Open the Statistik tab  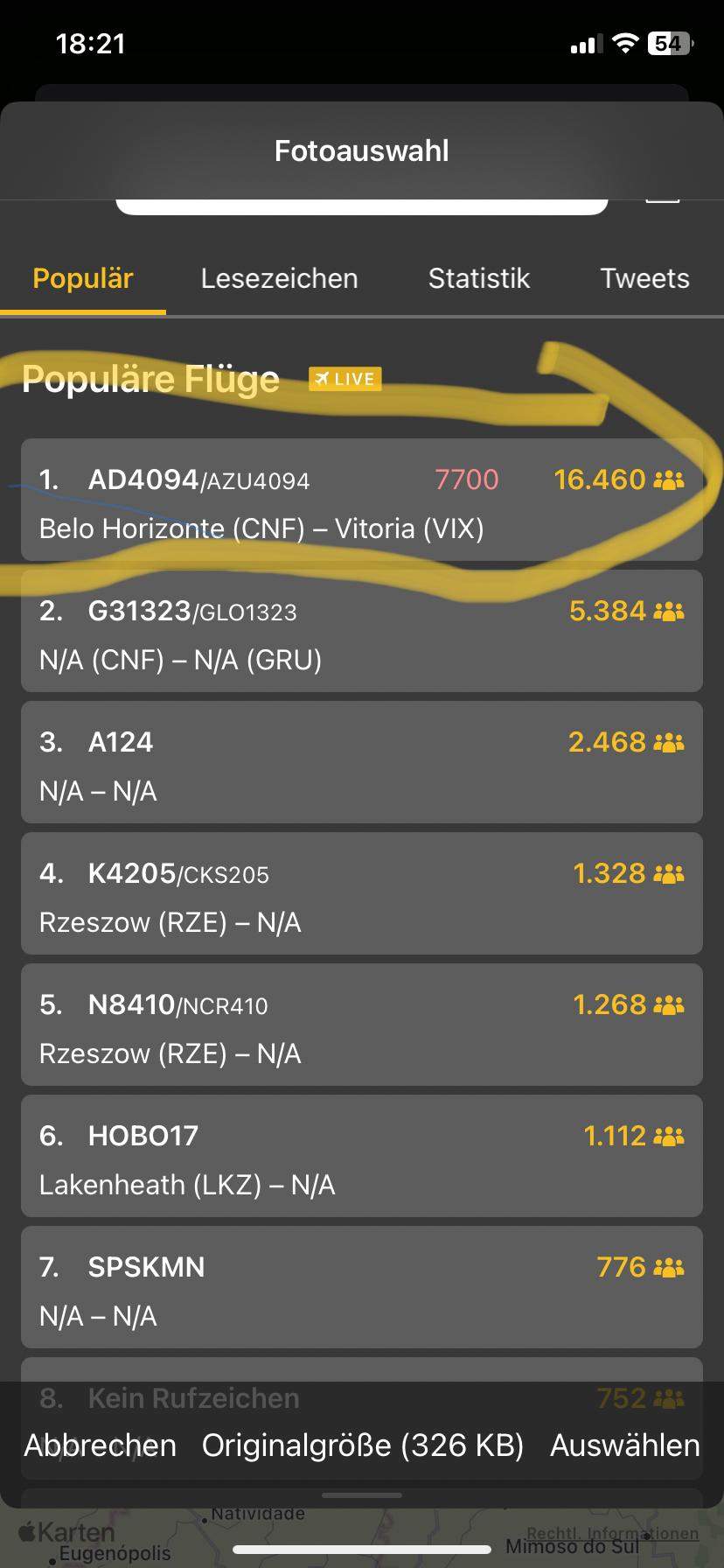[x=479, y=277]
